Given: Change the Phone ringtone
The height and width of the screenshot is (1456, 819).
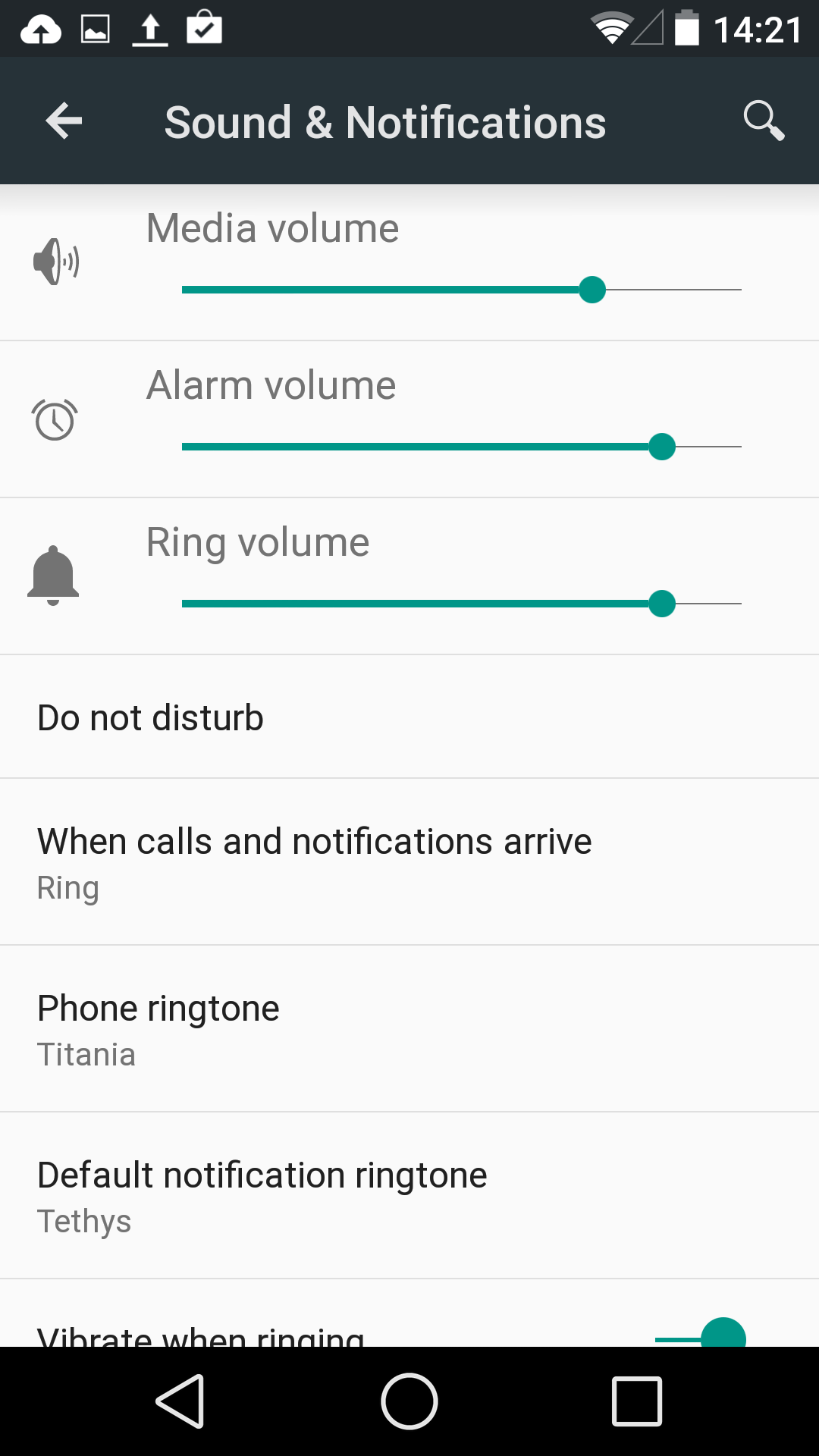Looking at the screenshot, I should [409, 1029].
